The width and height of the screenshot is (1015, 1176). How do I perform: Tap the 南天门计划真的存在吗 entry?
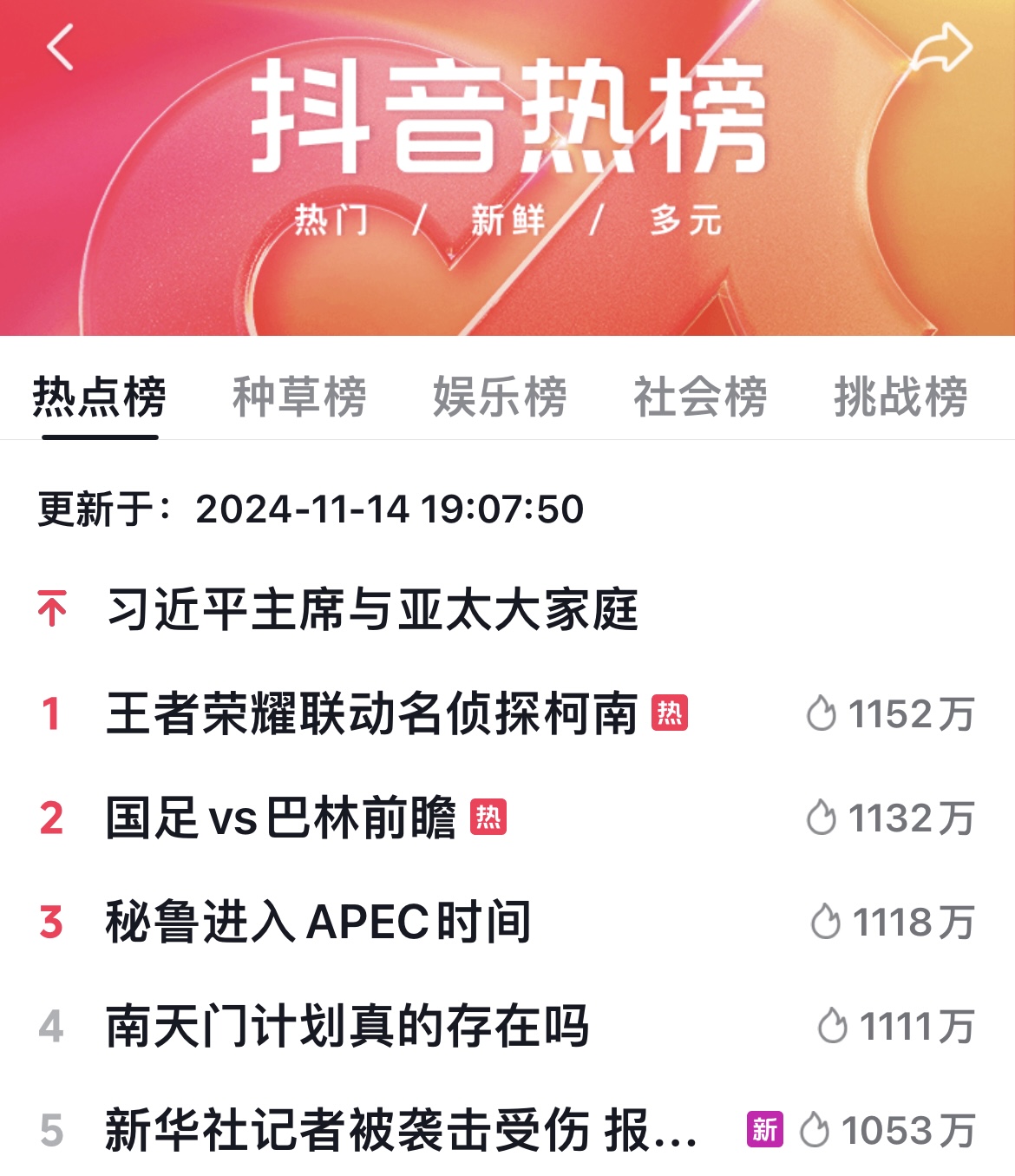[347, 1026]
